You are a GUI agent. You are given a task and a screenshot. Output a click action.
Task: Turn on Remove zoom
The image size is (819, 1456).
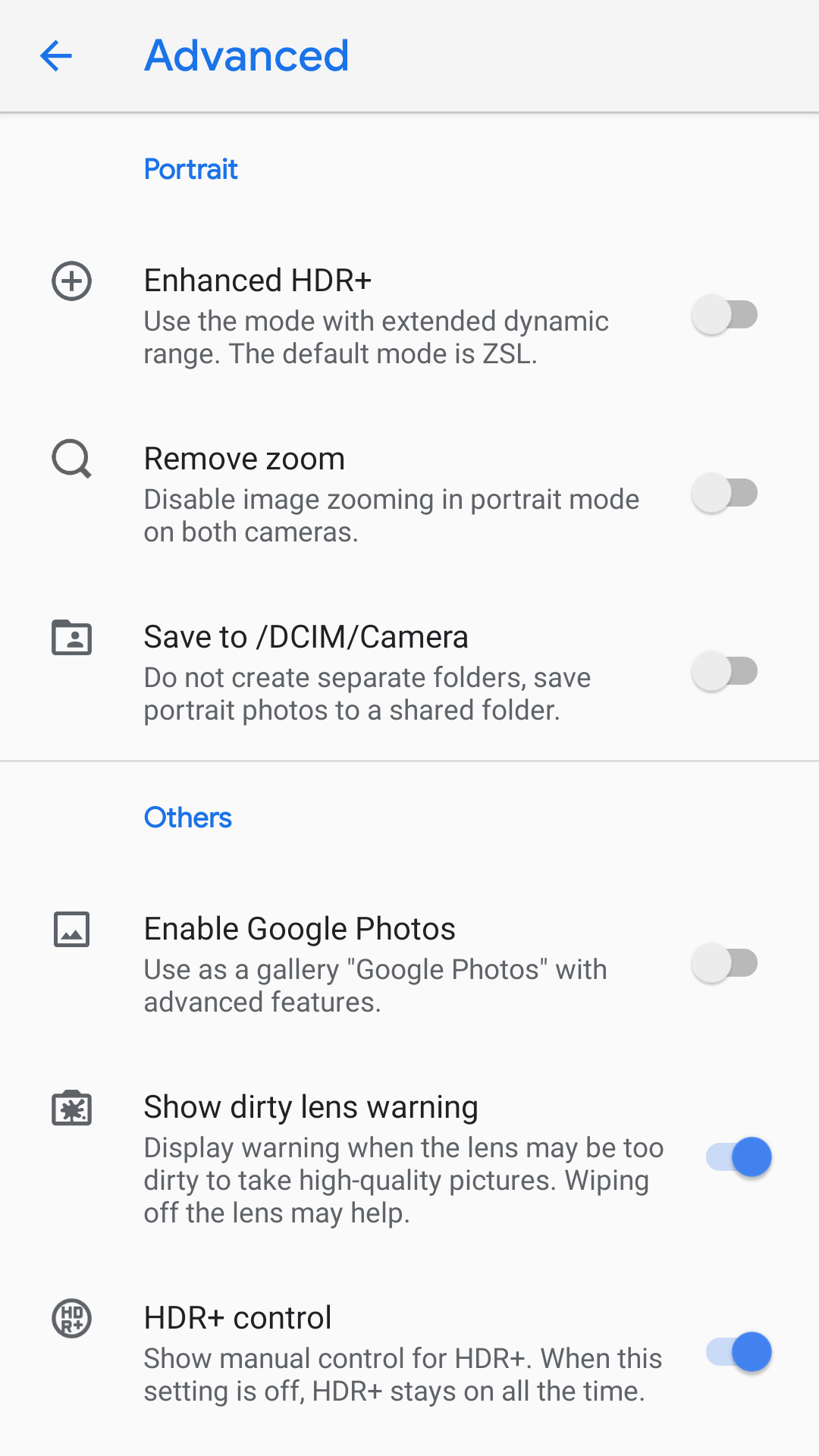point(725,493)
